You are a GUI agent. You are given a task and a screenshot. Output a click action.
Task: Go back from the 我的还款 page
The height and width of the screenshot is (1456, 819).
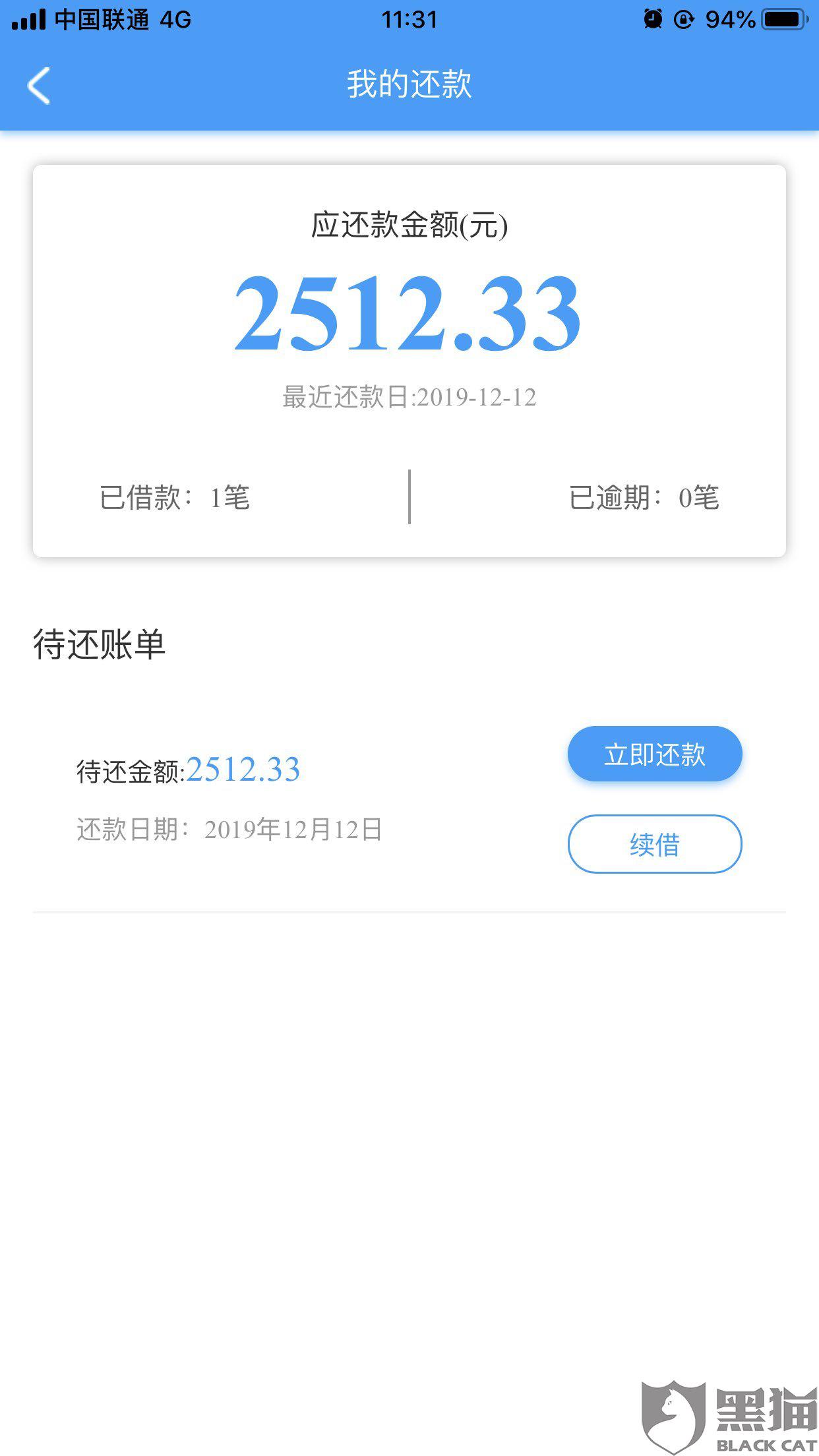38,86
